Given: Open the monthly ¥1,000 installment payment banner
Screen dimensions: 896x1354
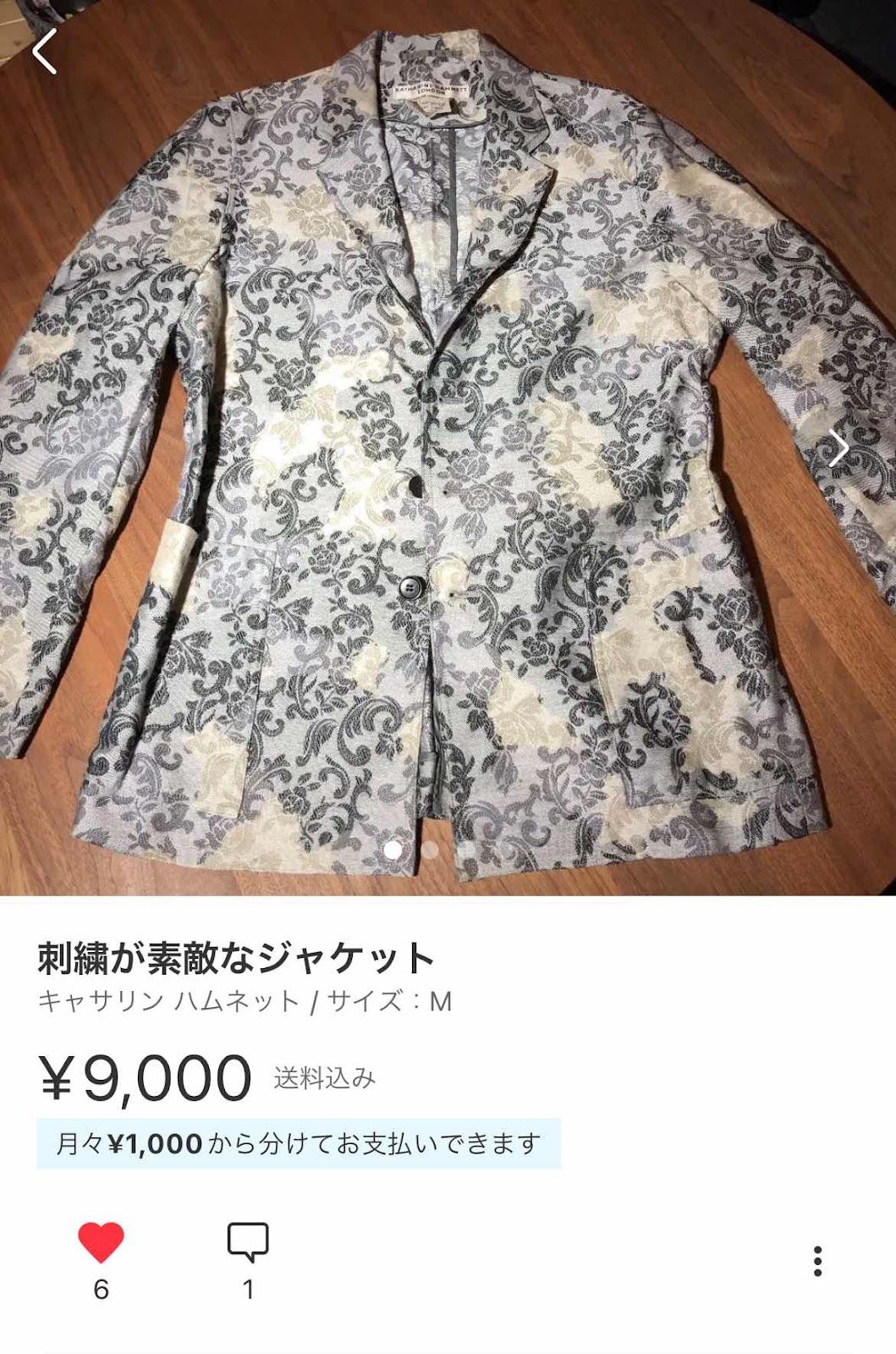Looking at the screenshot, I should (x=298, y=1144).
